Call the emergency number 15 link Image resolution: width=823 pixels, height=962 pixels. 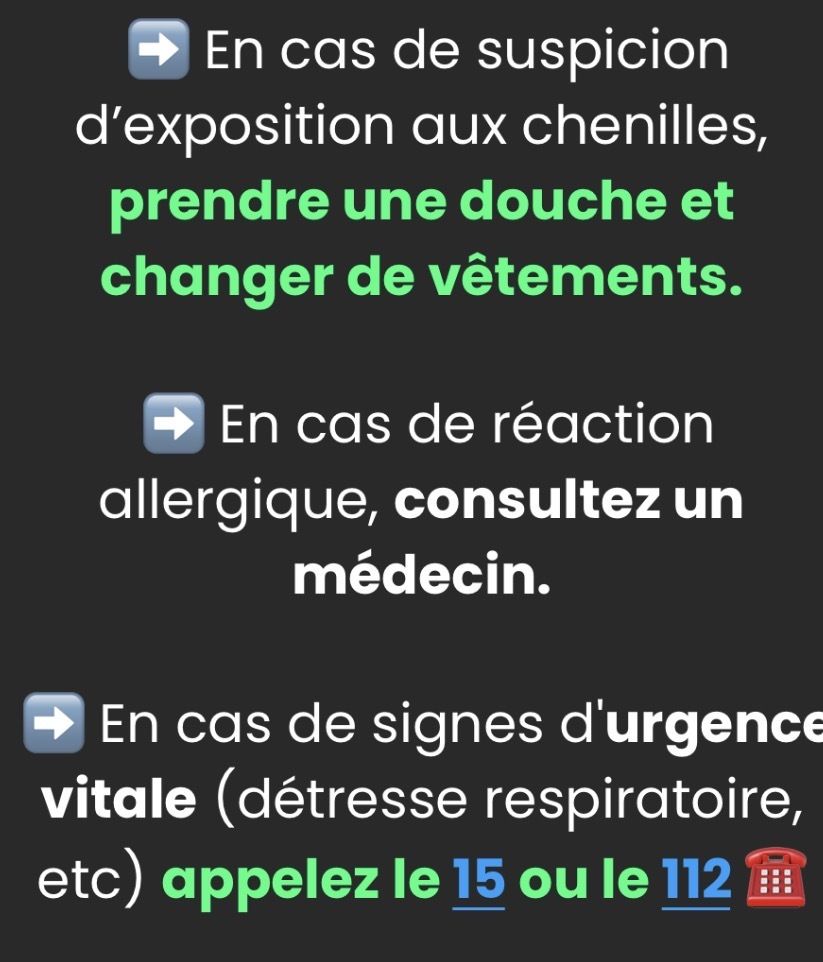(x=479, y=880)
